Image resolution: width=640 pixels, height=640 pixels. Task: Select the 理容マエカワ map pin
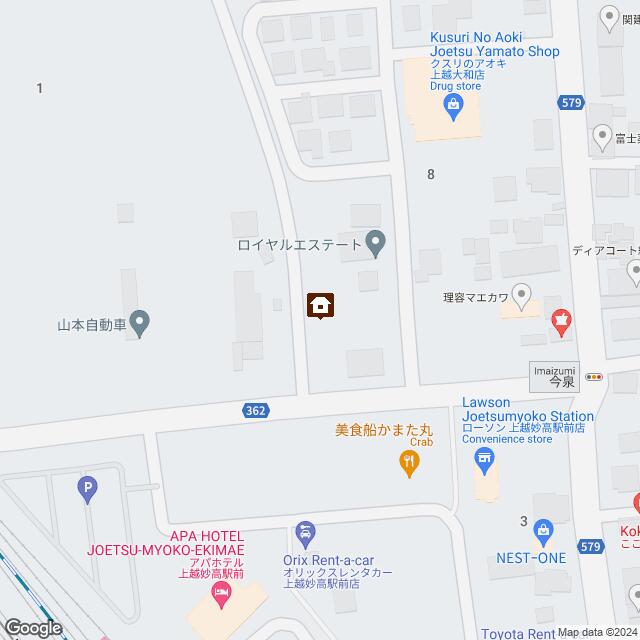521,294
